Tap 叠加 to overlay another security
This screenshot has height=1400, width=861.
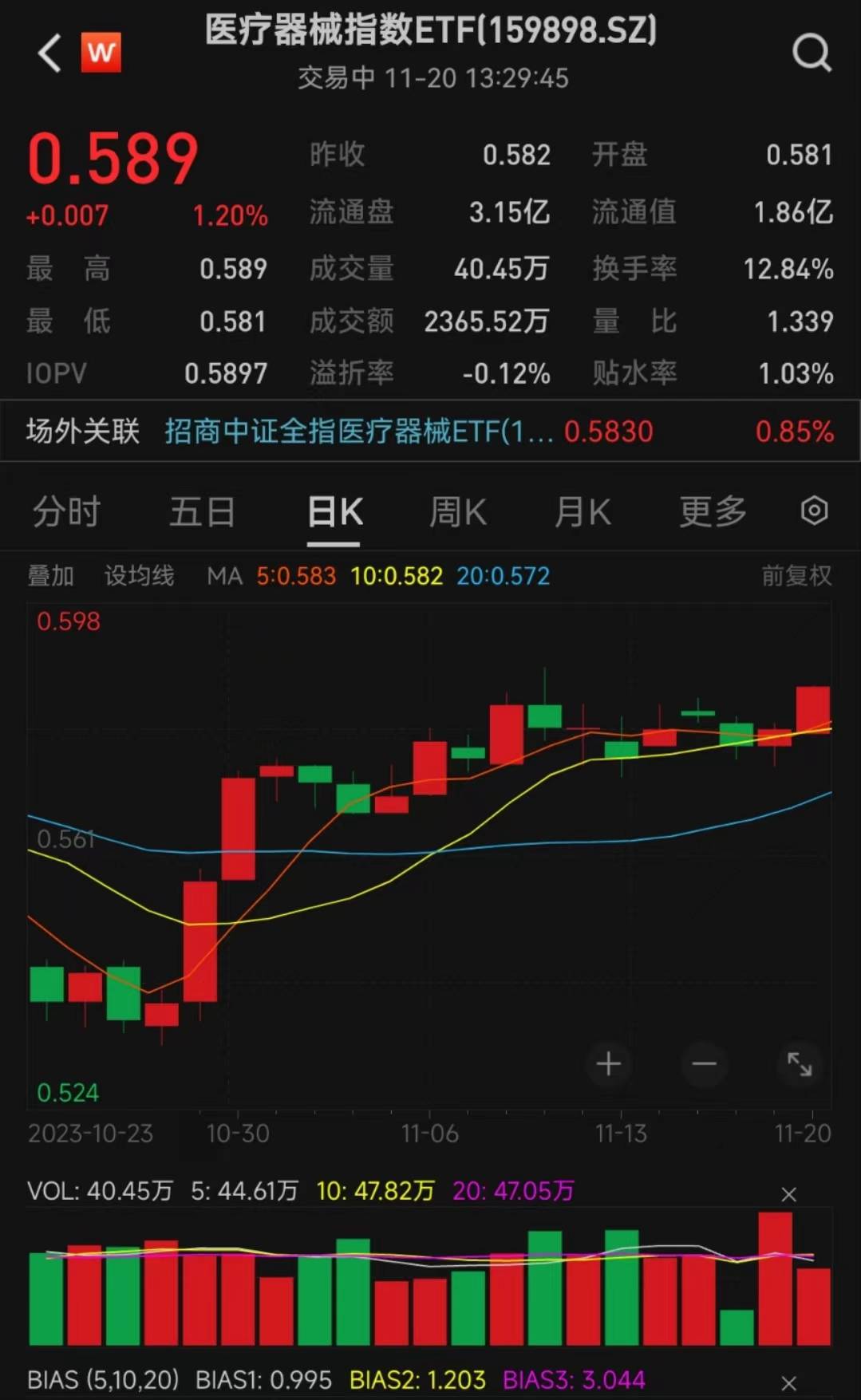point(51,575)
